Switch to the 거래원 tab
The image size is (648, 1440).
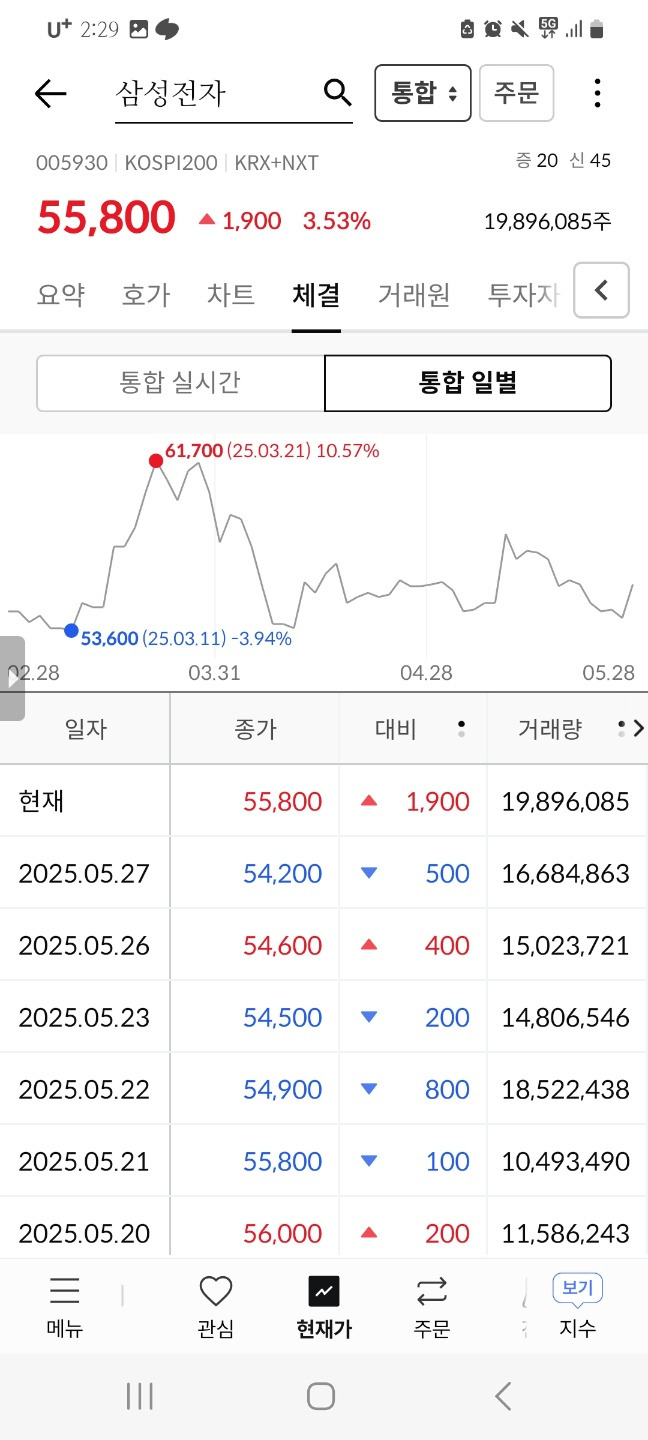point(414,295)
